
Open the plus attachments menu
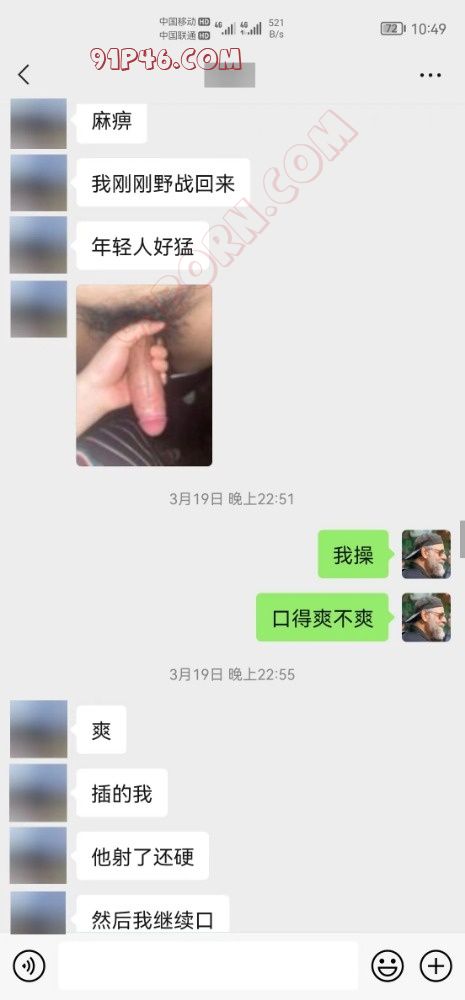436,966
